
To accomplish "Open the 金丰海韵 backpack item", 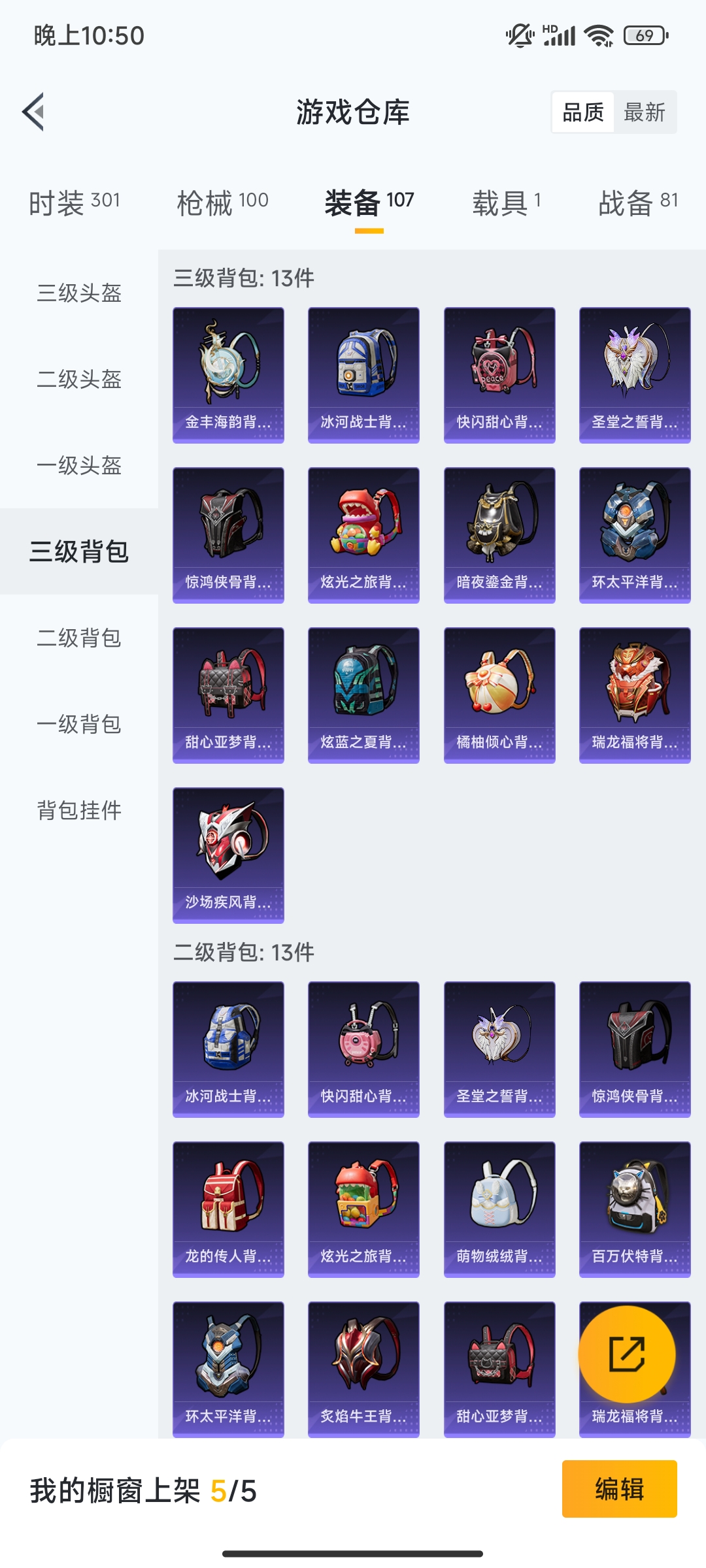I will (228, 375).
